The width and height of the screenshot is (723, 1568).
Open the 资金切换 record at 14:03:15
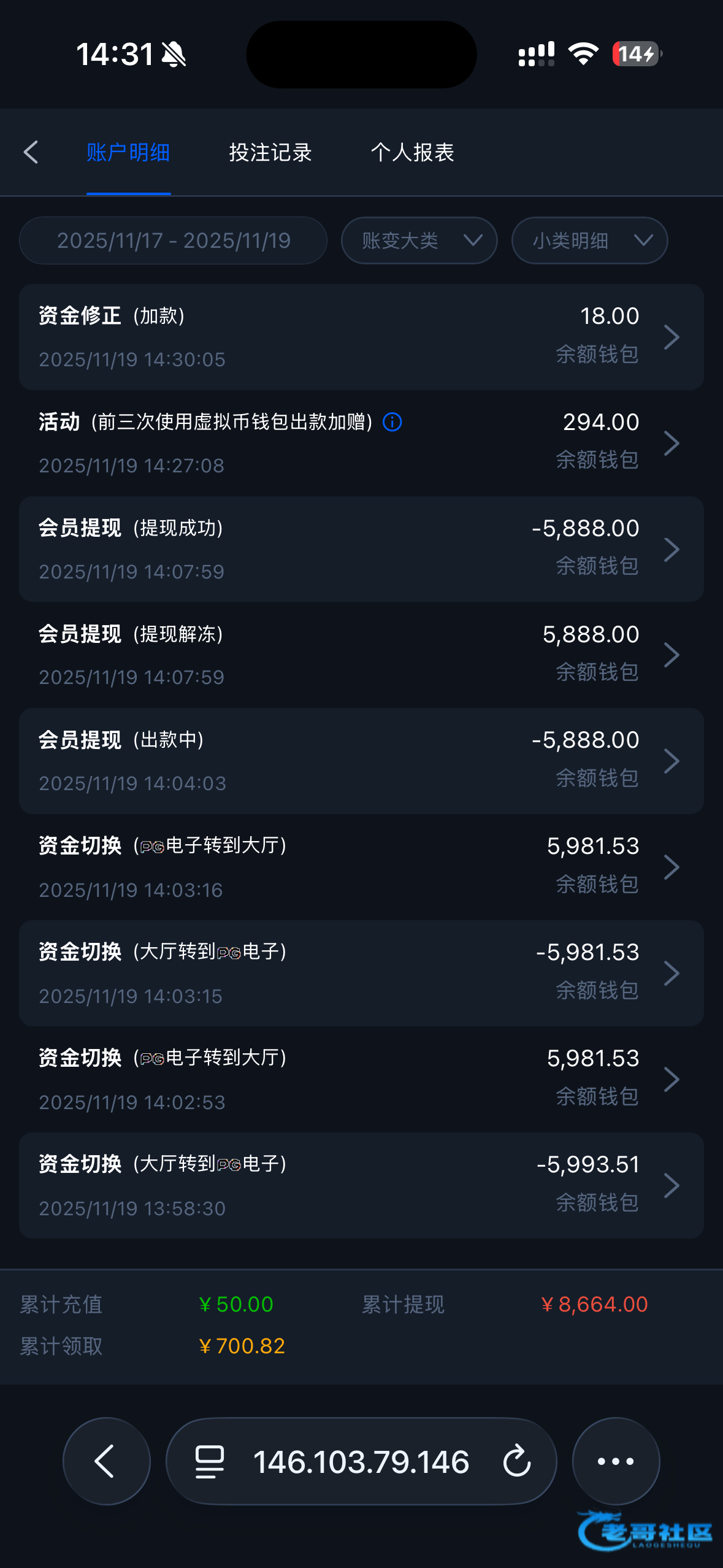pos(361,974)
